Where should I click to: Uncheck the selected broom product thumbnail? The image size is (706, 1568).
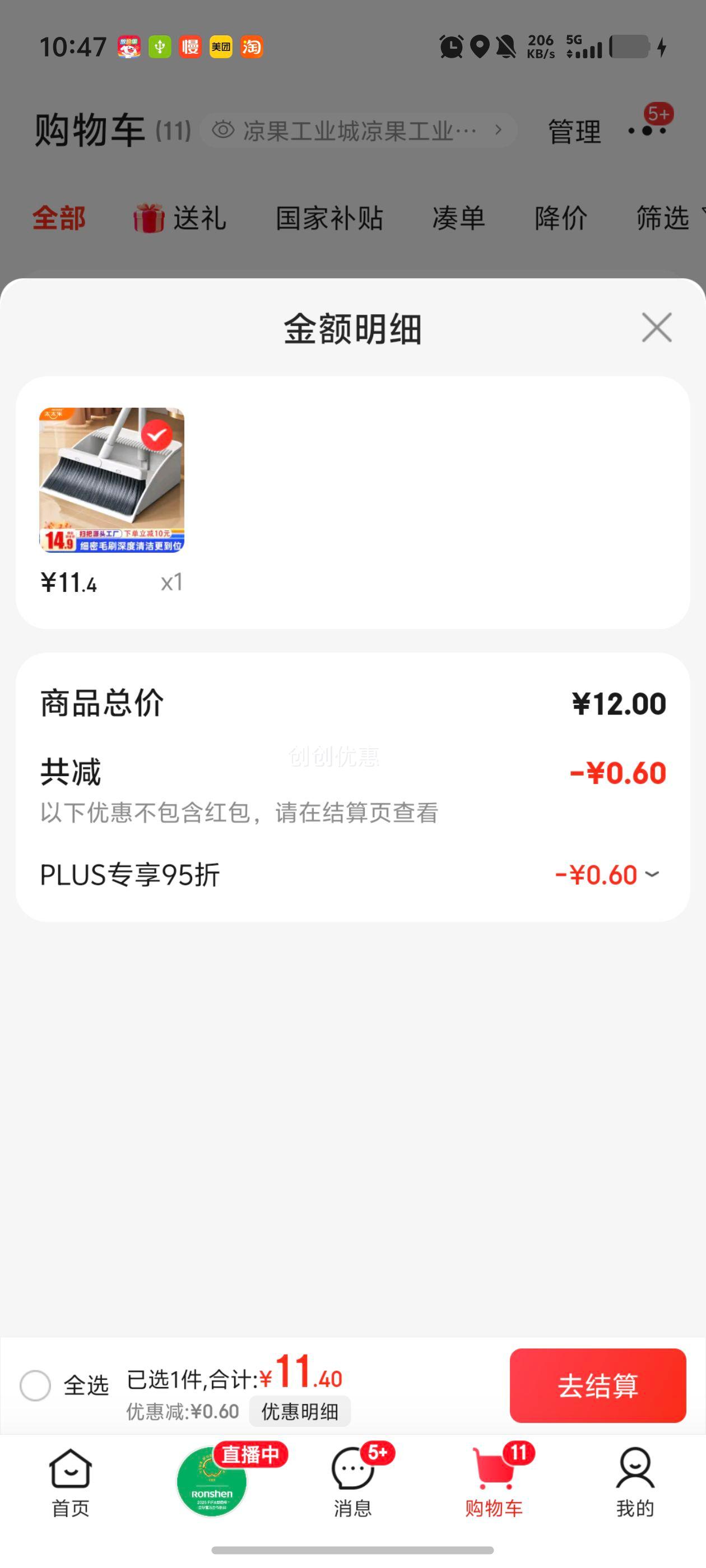click(156, 435)
